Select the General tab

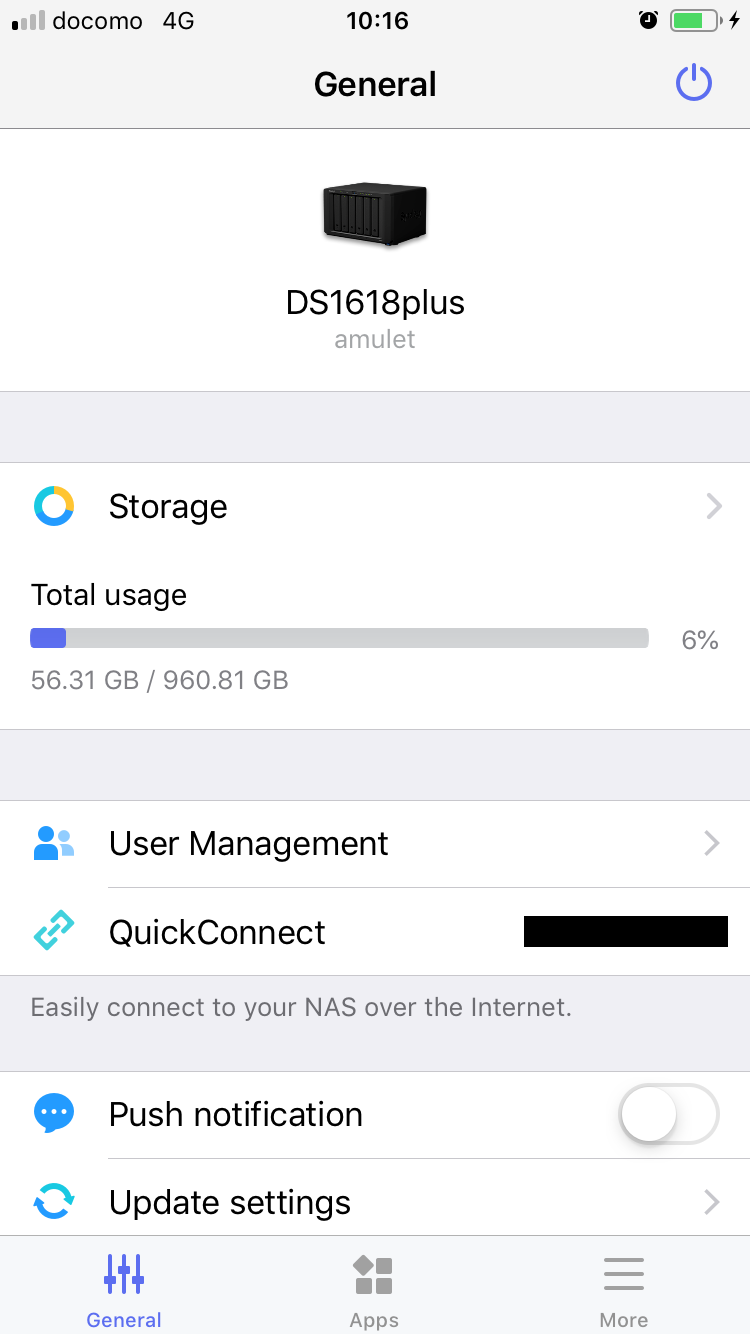(x=124, y=1290)
